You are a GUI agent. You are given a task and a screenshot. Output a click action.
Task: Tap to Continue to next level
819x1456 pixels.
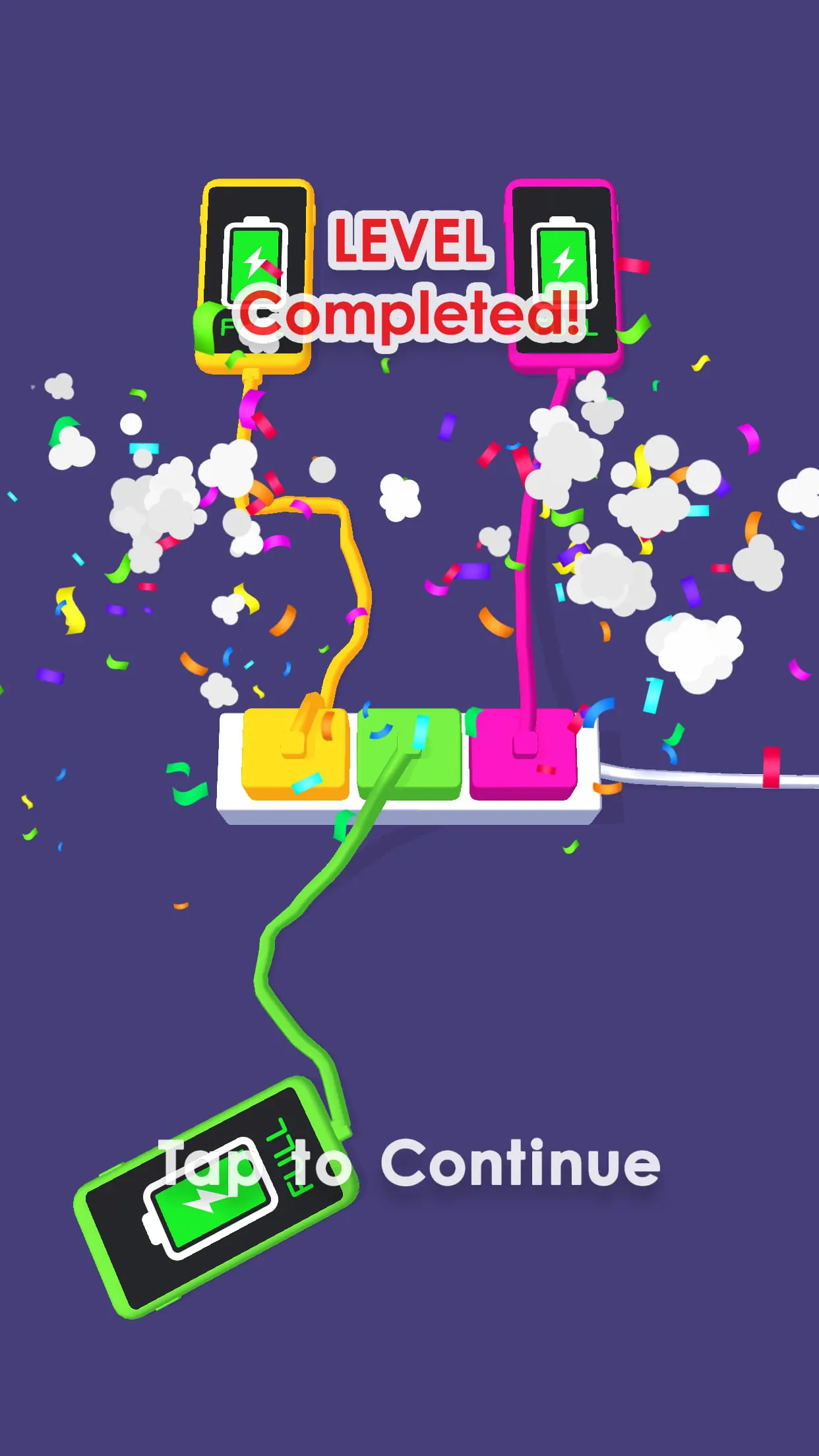[x=409, y=1163]
